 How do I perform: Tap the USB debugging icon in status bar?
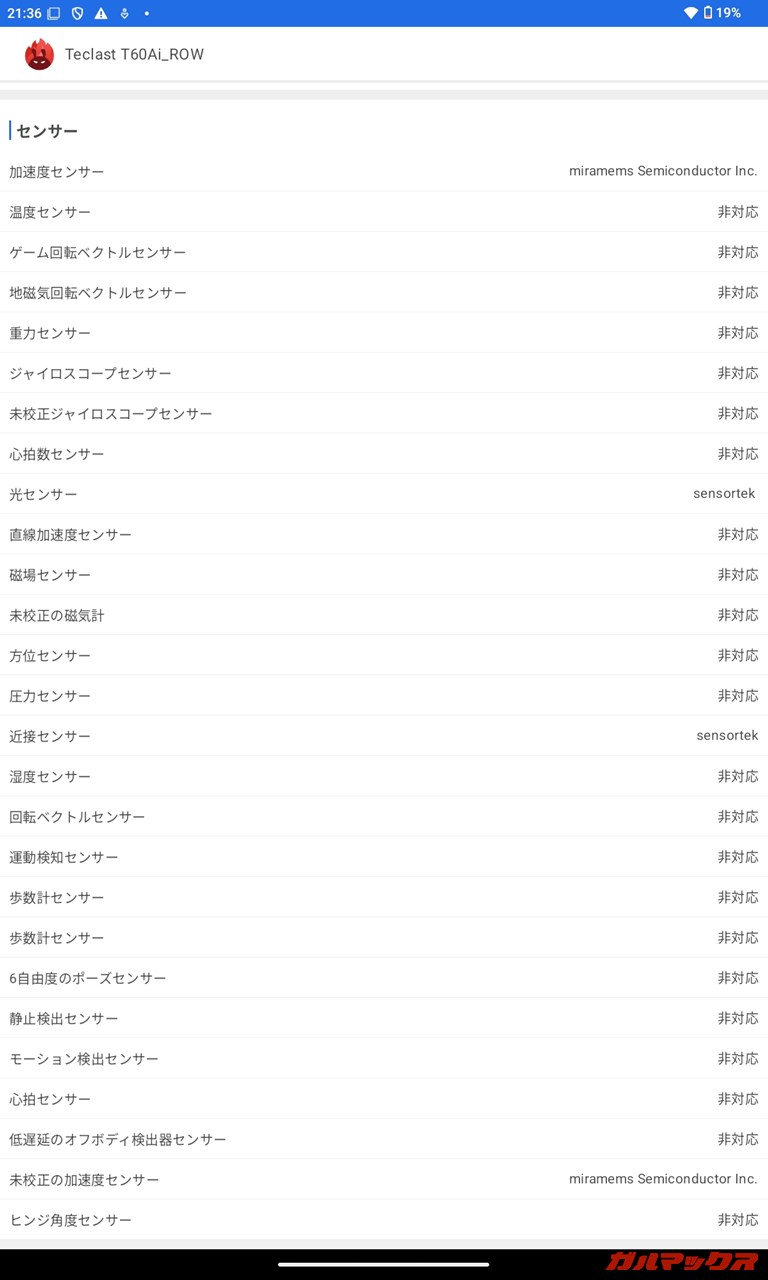[124, 13]
